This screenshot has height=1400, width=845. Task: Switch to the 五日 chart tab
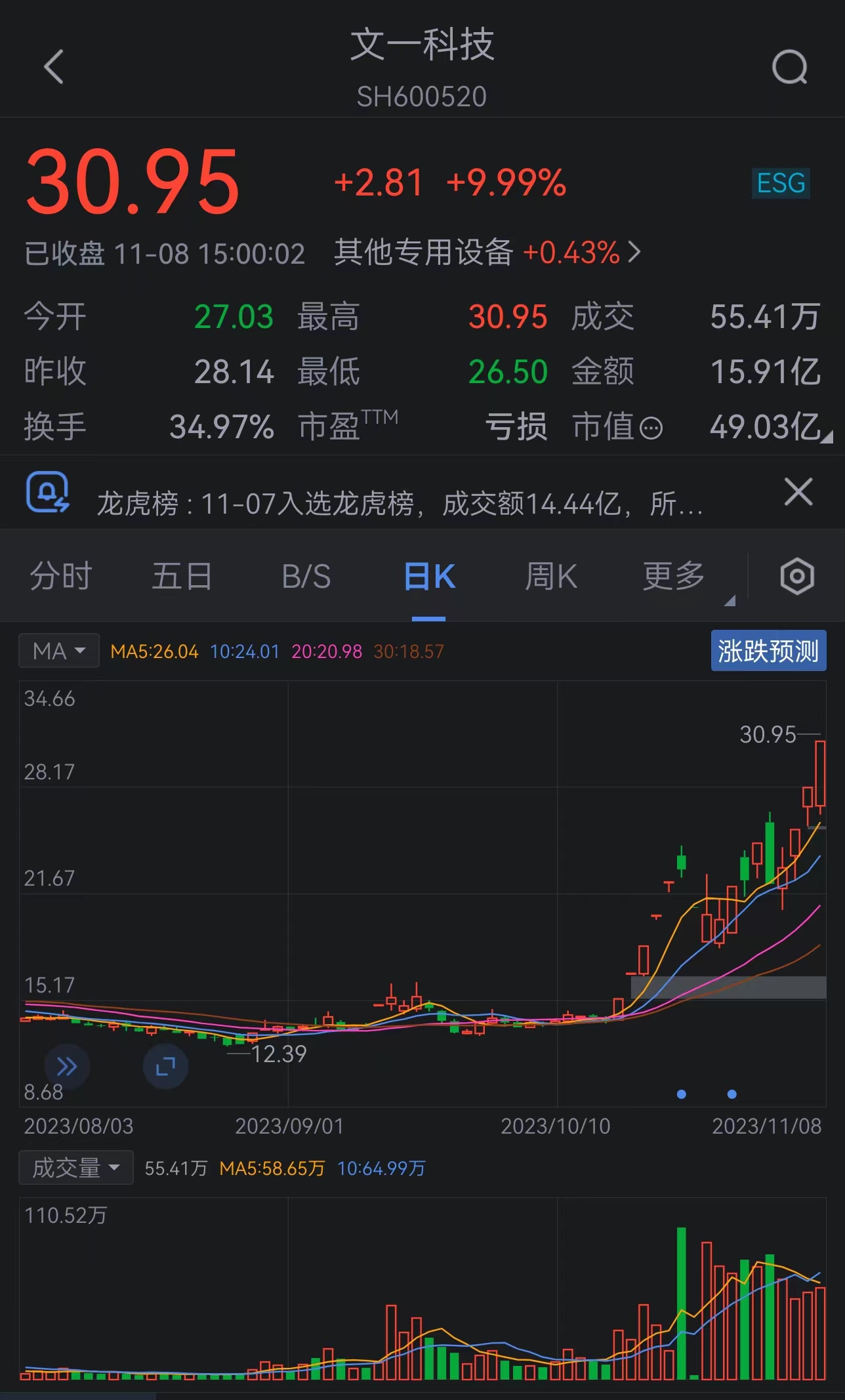point(182,577)
